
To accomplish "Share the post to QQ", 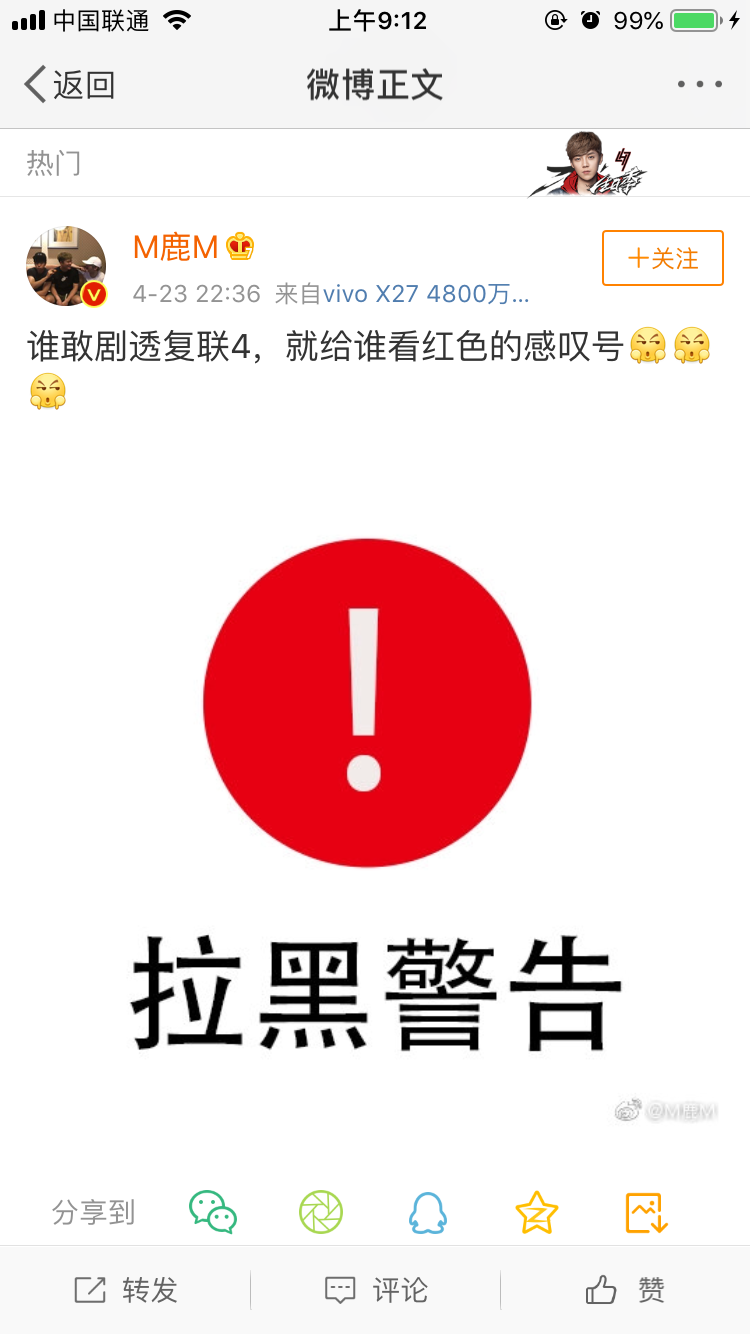I will pos(428,1212).
